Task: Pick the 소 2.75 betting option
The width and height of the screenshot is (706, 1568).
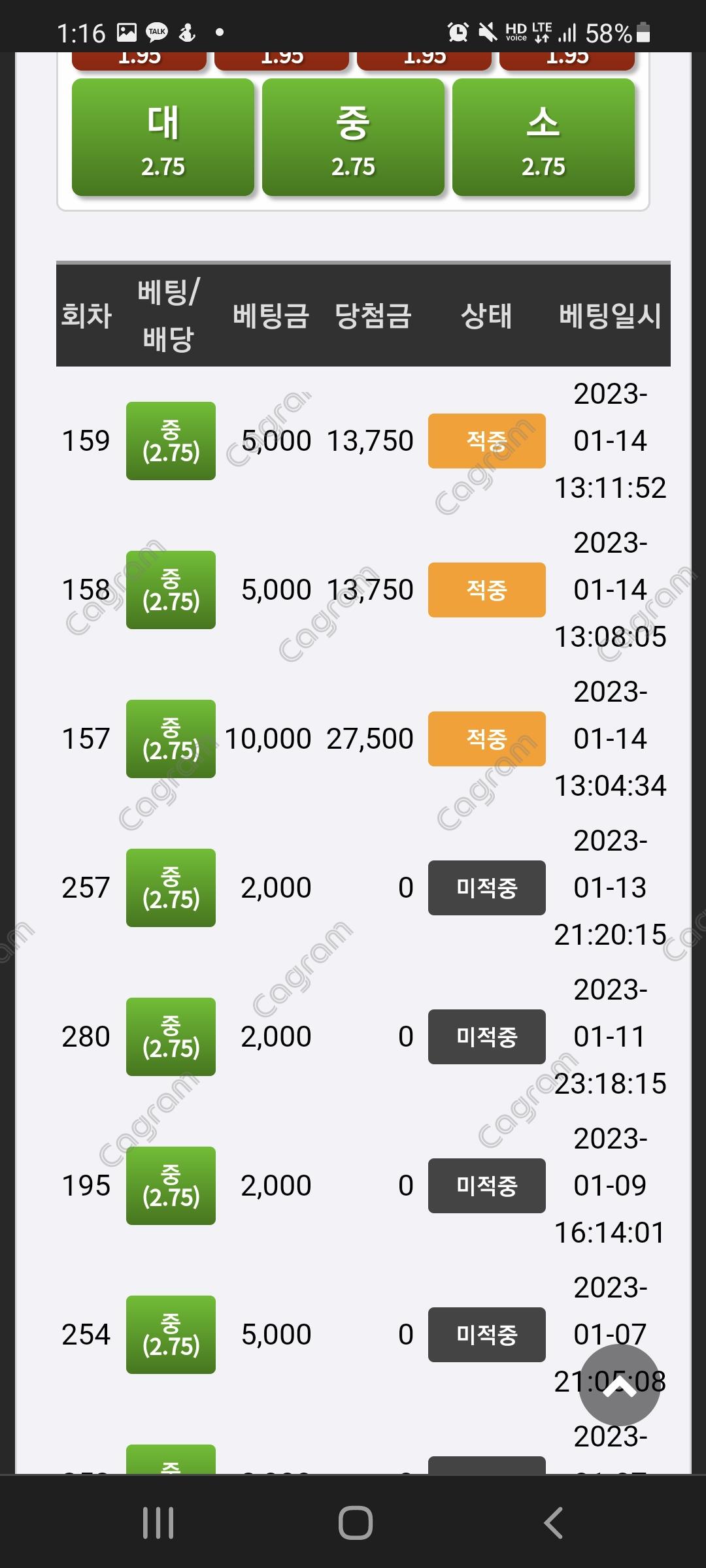Action: click(x=543, y=138)
